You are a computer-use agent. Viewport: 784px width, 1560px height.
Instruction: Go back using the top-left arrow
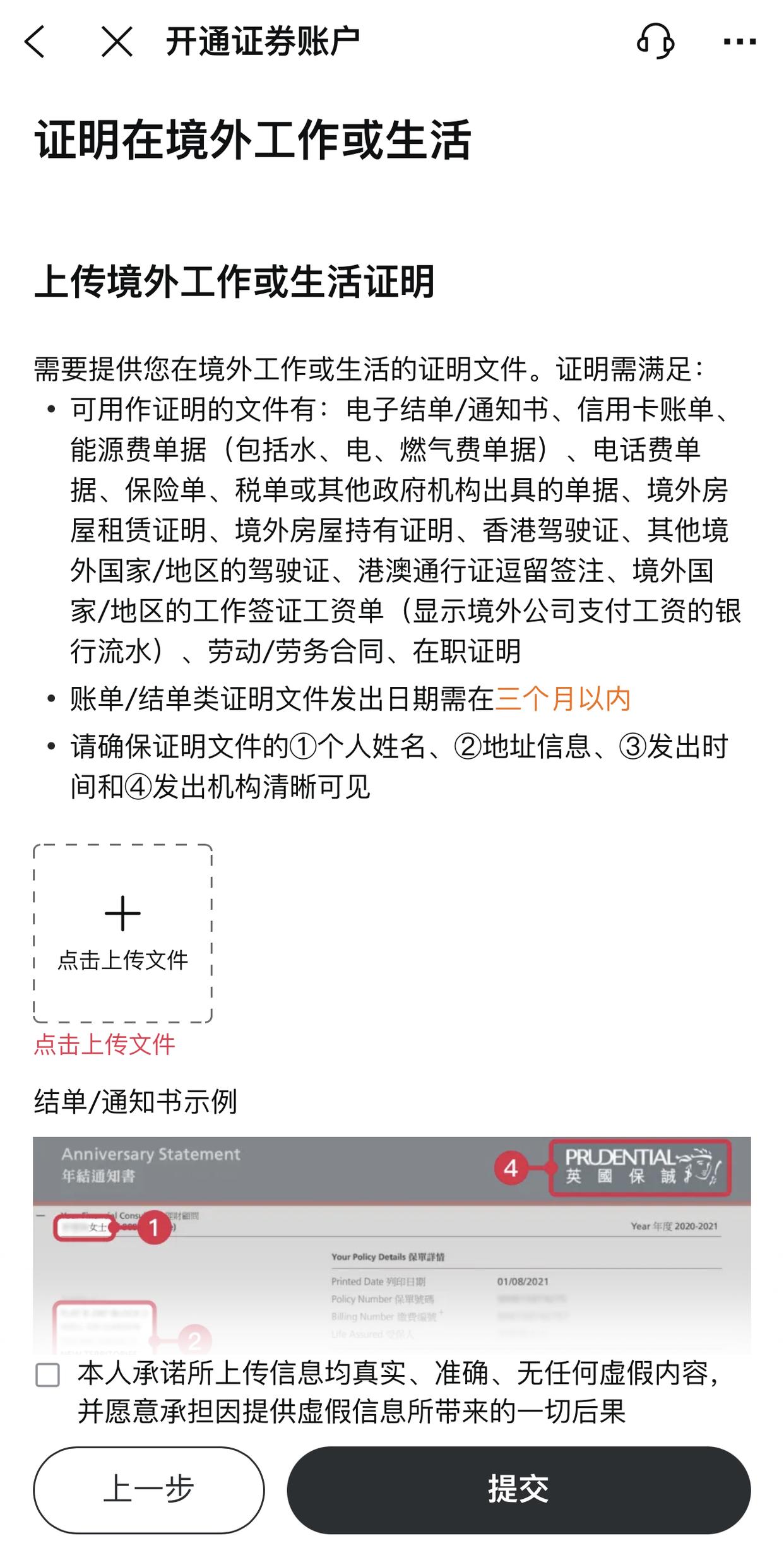[35, 42]
